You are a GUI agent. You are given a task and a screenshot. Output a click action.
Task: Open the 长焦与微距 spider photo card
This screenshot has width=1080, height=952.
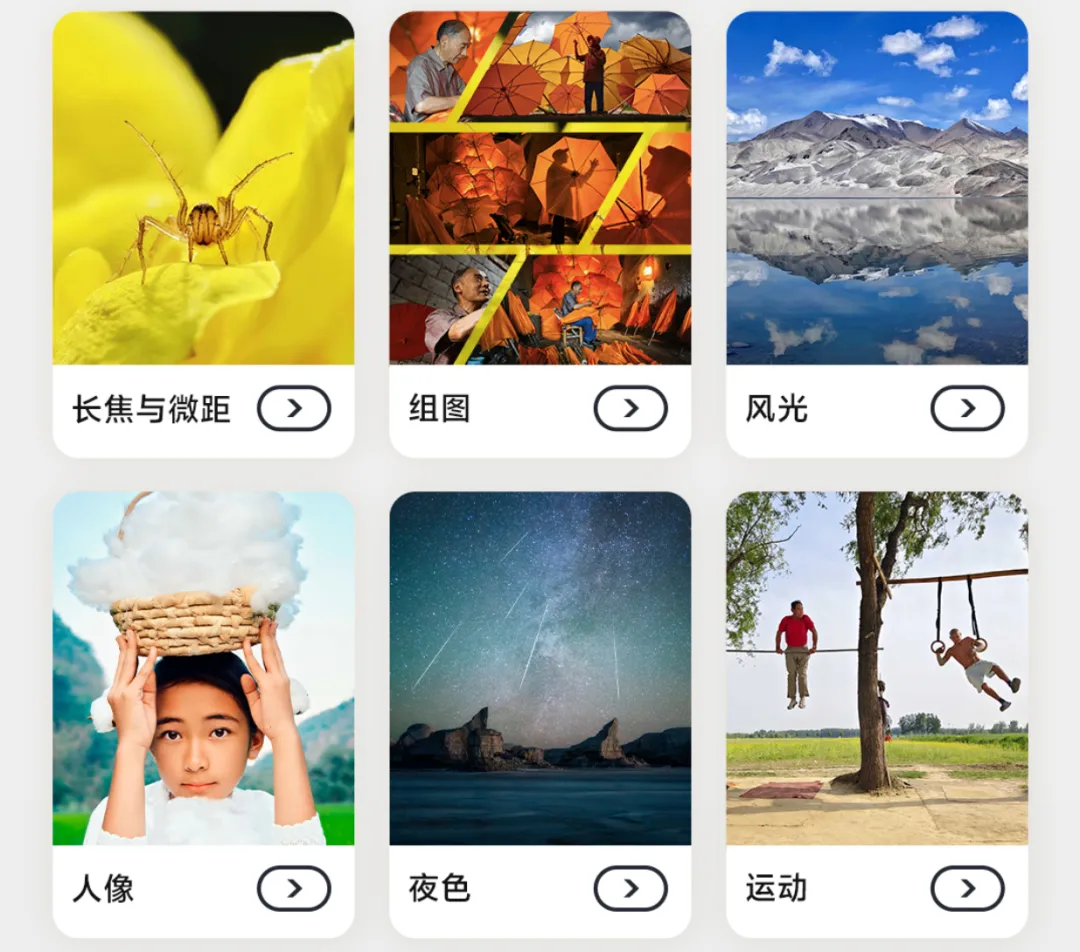coord(203,190)
